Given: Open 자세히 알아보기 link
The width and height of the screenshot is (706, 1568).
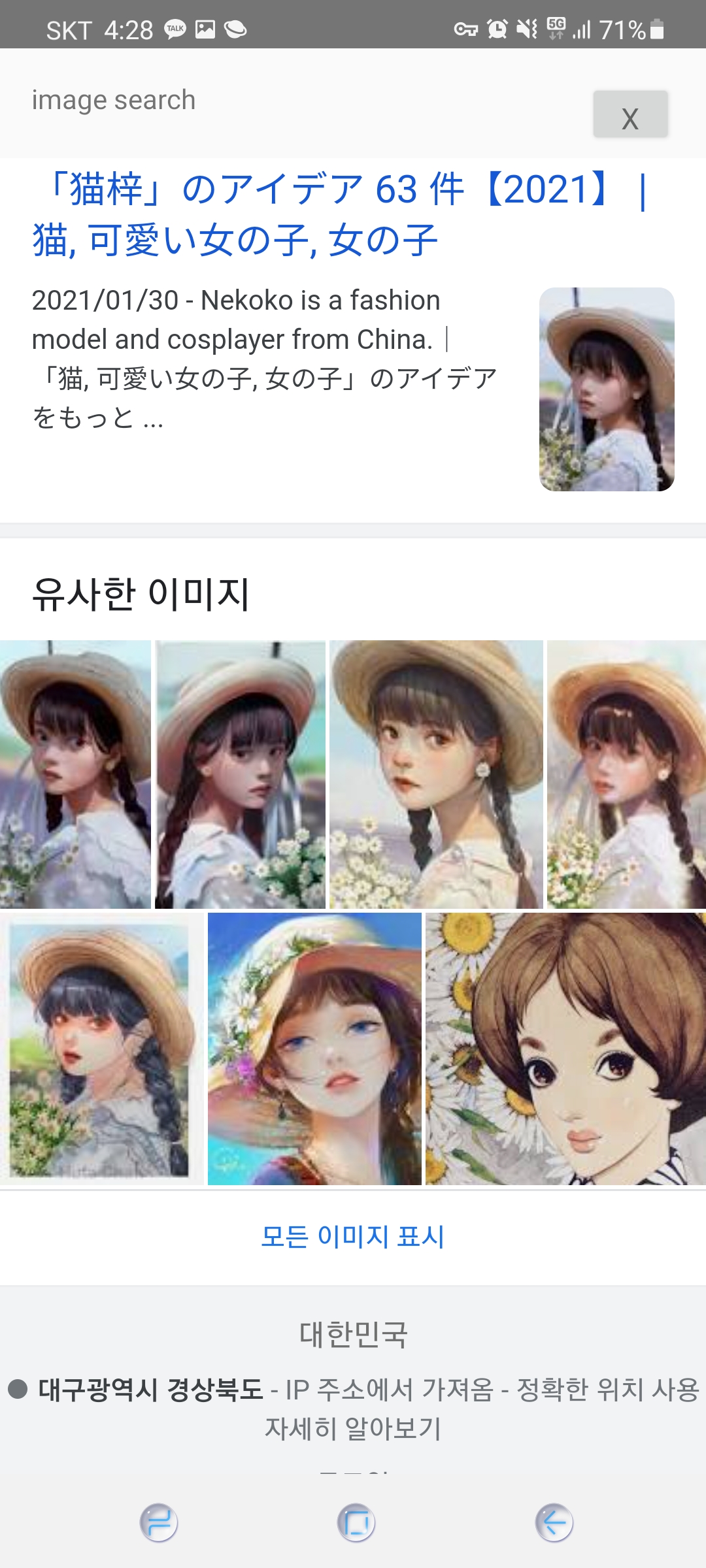Looking at the screenshot, I should click(353, 1429).
